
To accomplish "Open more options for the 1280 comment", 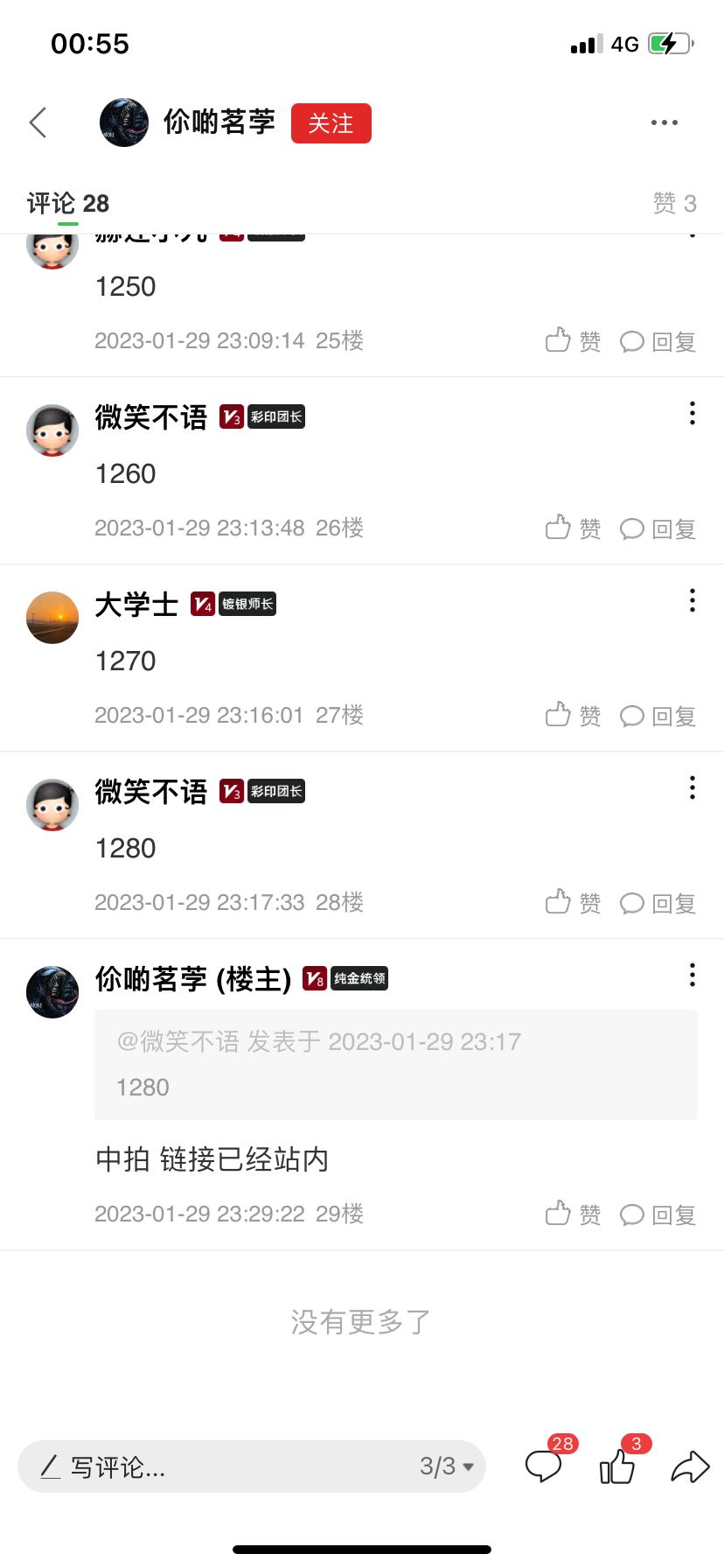I will click(692, 788).
